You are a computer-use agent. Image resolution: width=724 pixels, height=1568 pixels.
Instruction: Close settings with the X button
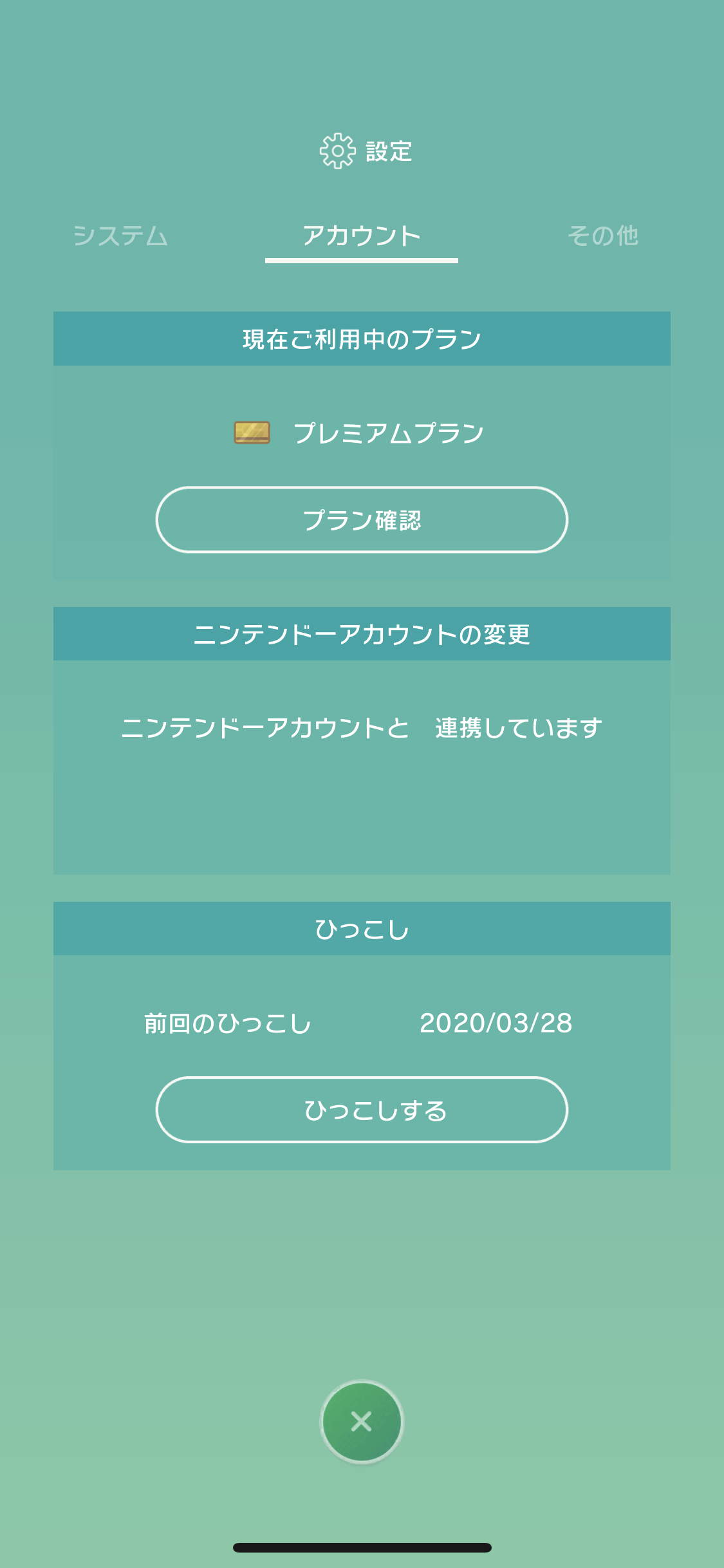(x=362, y=1421)
